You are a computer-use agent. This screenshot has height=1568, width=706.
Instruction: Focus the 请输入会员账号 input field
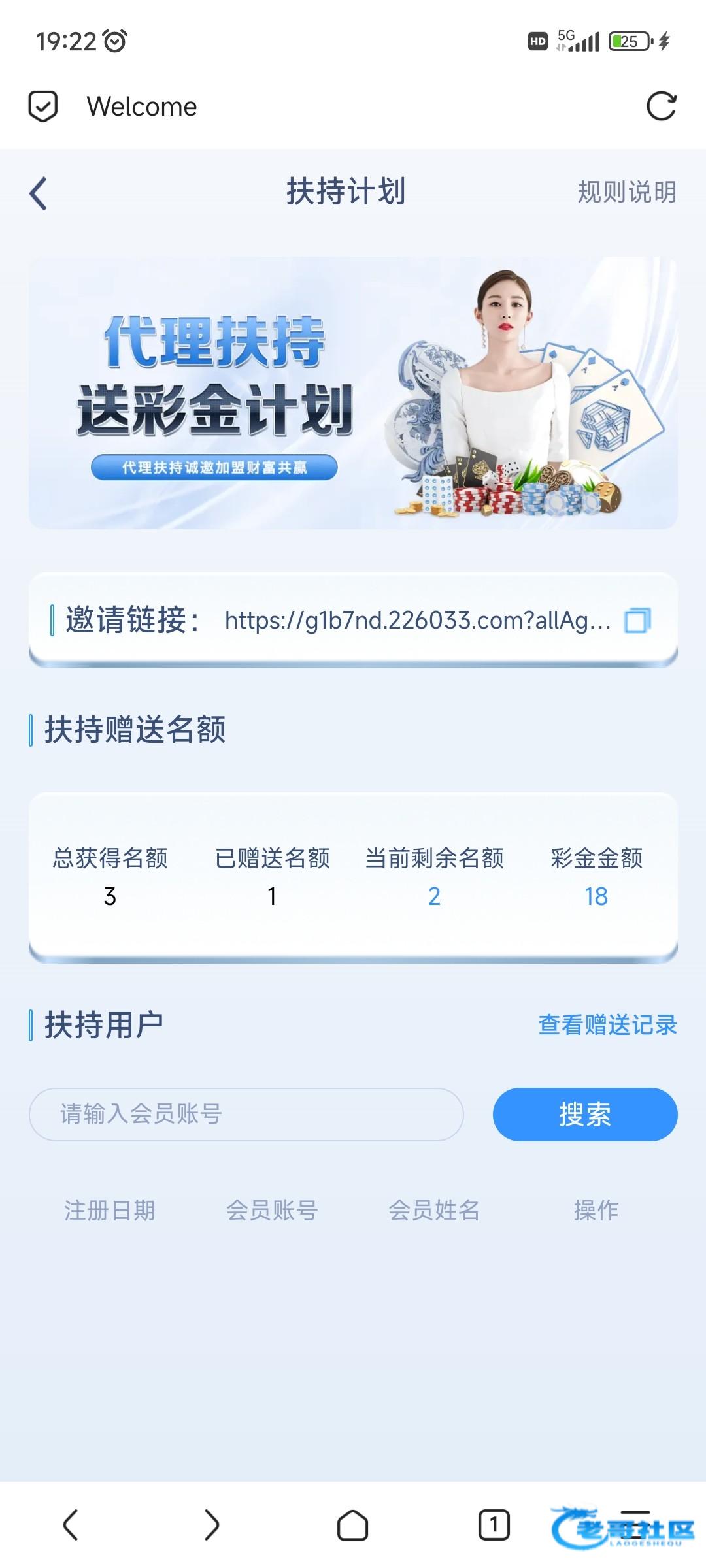[246, 1114]
